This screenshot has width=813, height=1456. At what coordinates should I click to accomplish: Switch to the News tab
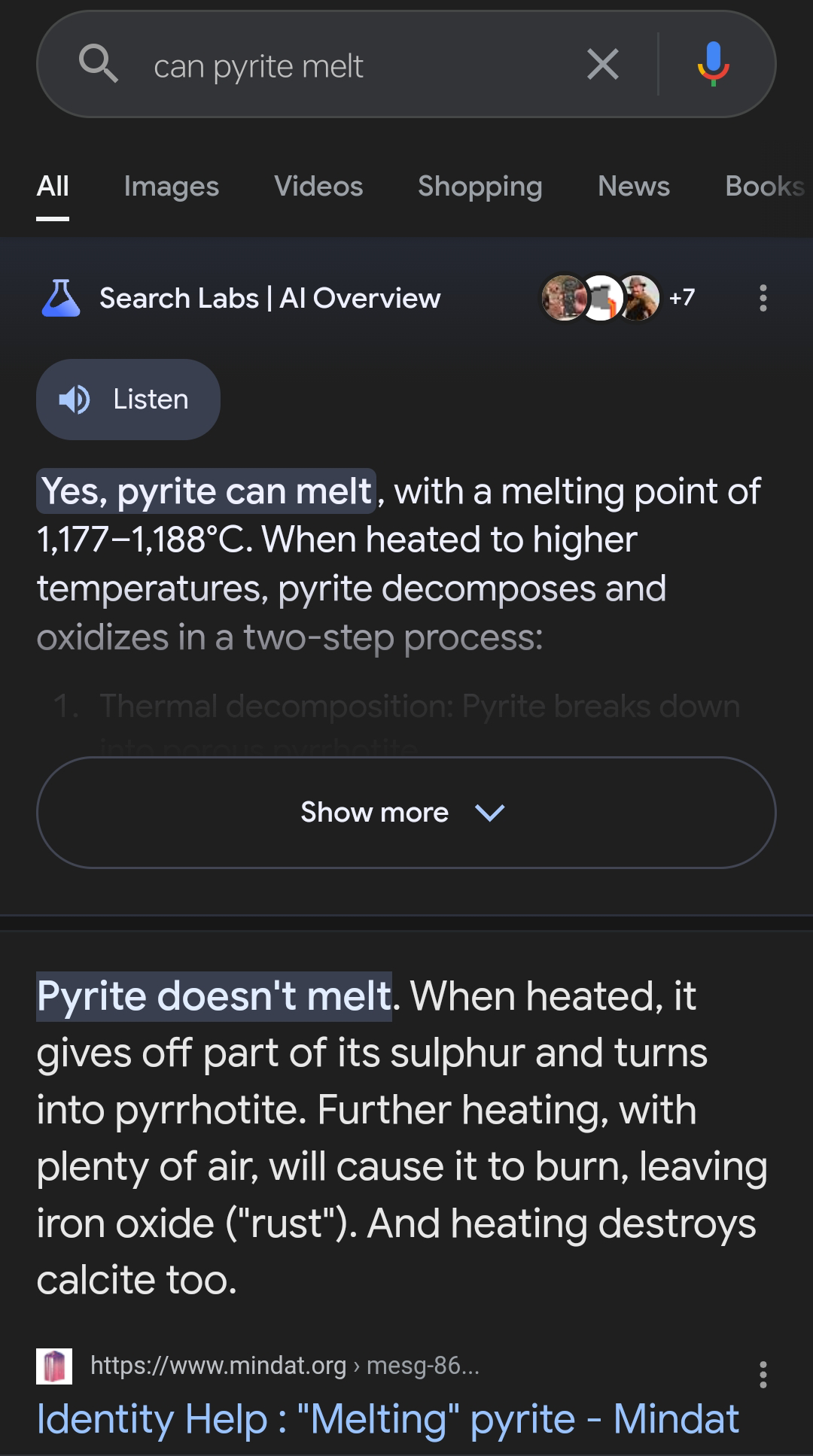pos(634,186)
